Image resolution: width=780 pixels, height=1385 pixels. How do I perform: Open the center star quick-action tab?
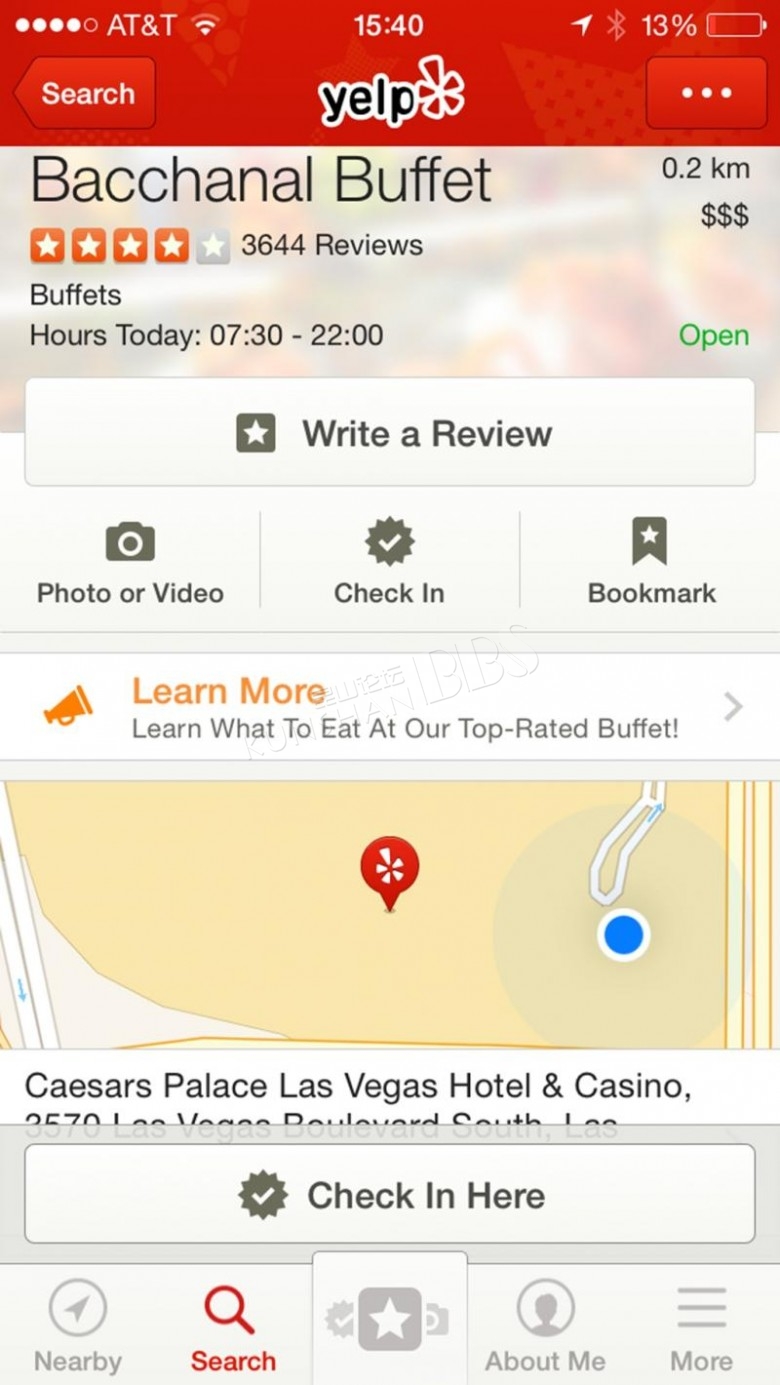[x=390, y=1320]
